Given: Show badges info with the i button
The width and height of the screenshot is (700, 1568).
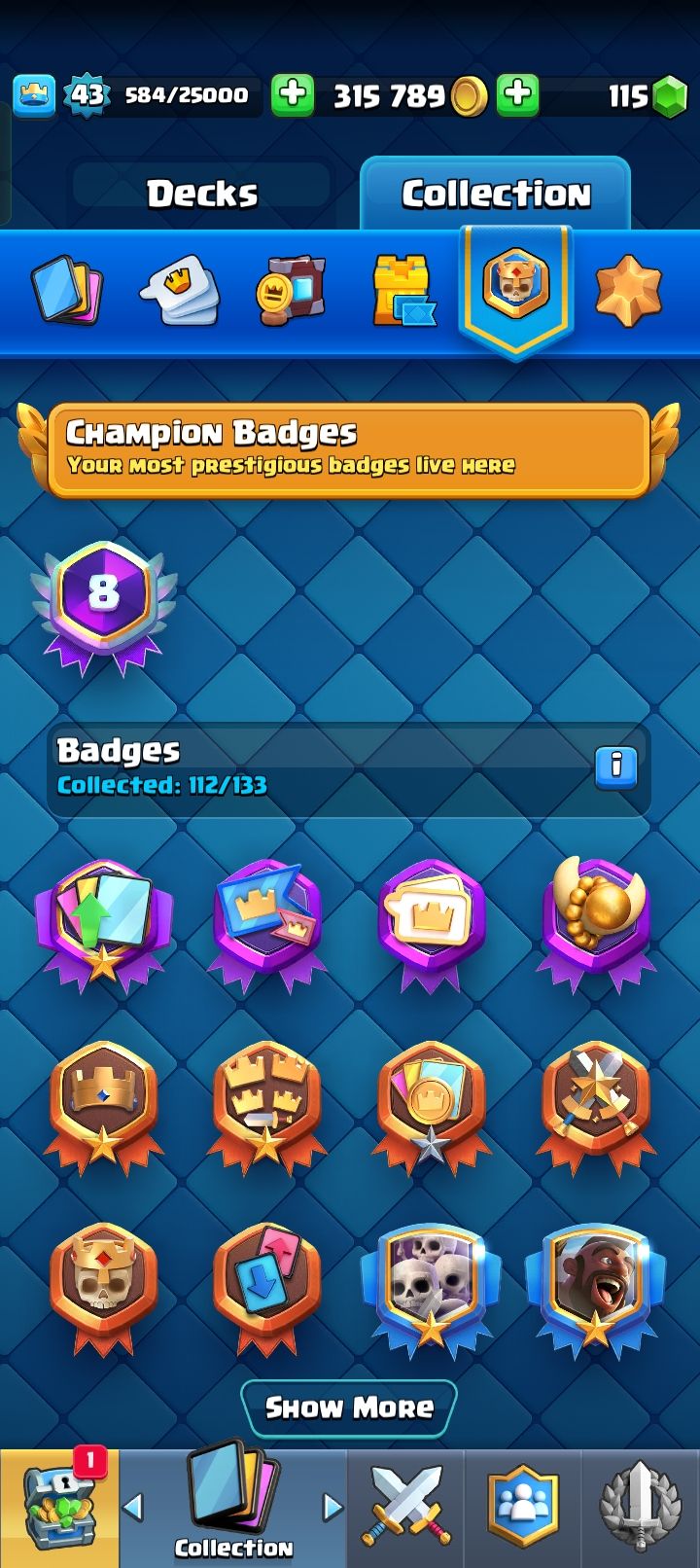Looking at the screenshot, I should pyautogui.click(x=615, y=766).
